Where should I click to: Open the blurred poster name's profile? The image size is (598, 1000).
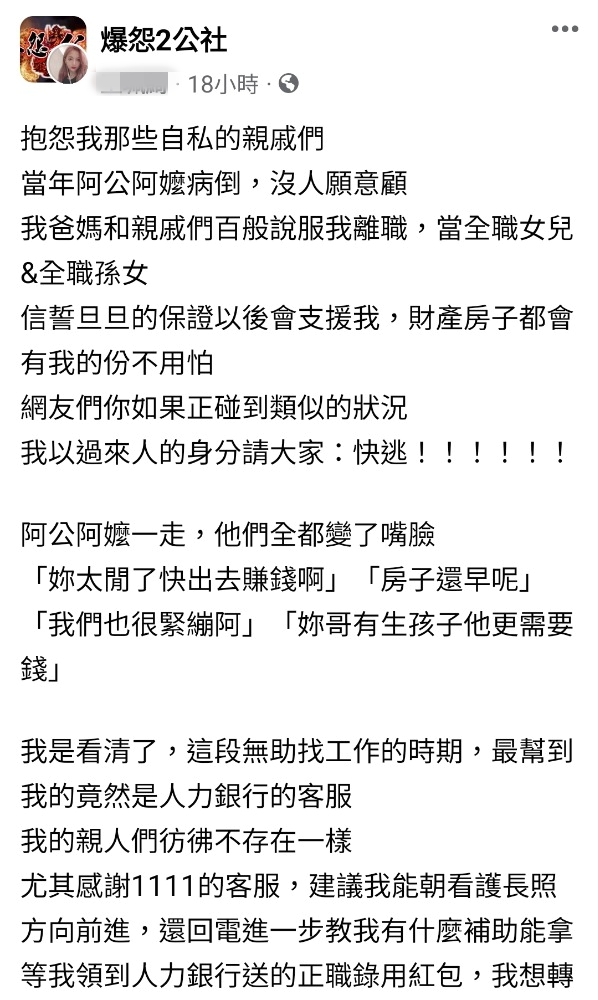tap(134, 84)
